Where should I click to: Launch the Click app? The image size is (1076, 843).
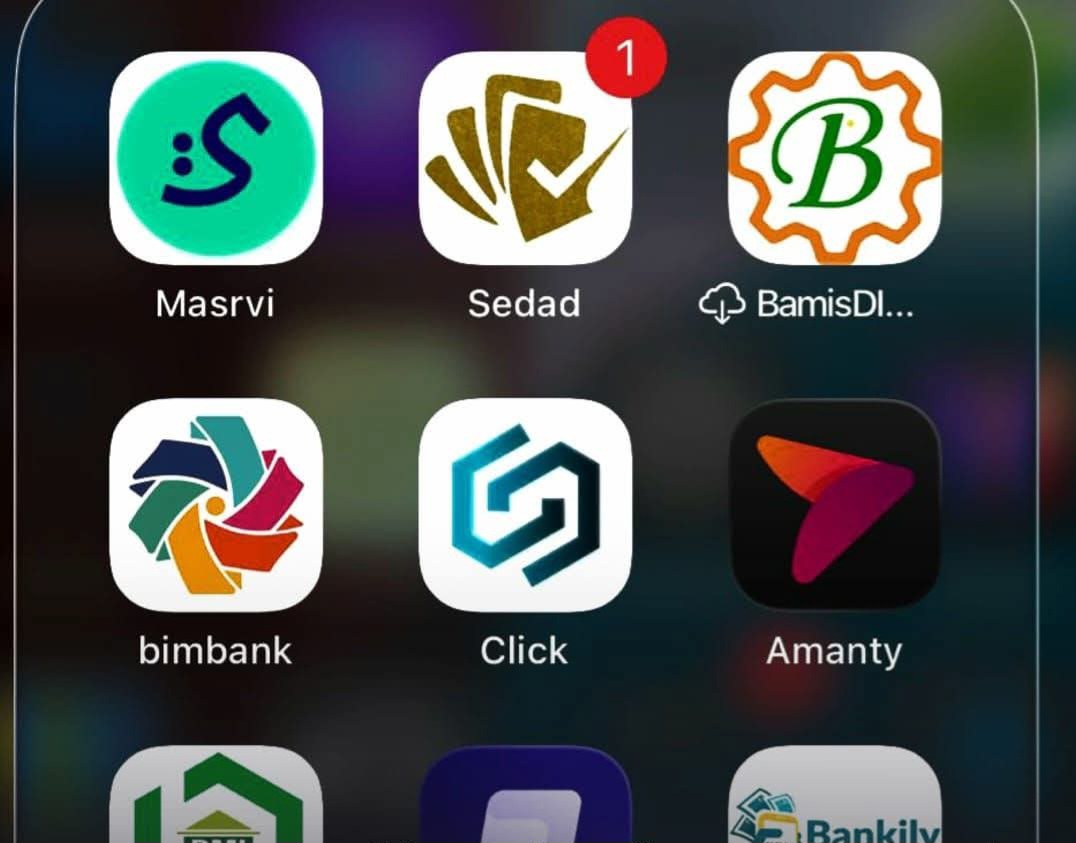click(525, 505)
